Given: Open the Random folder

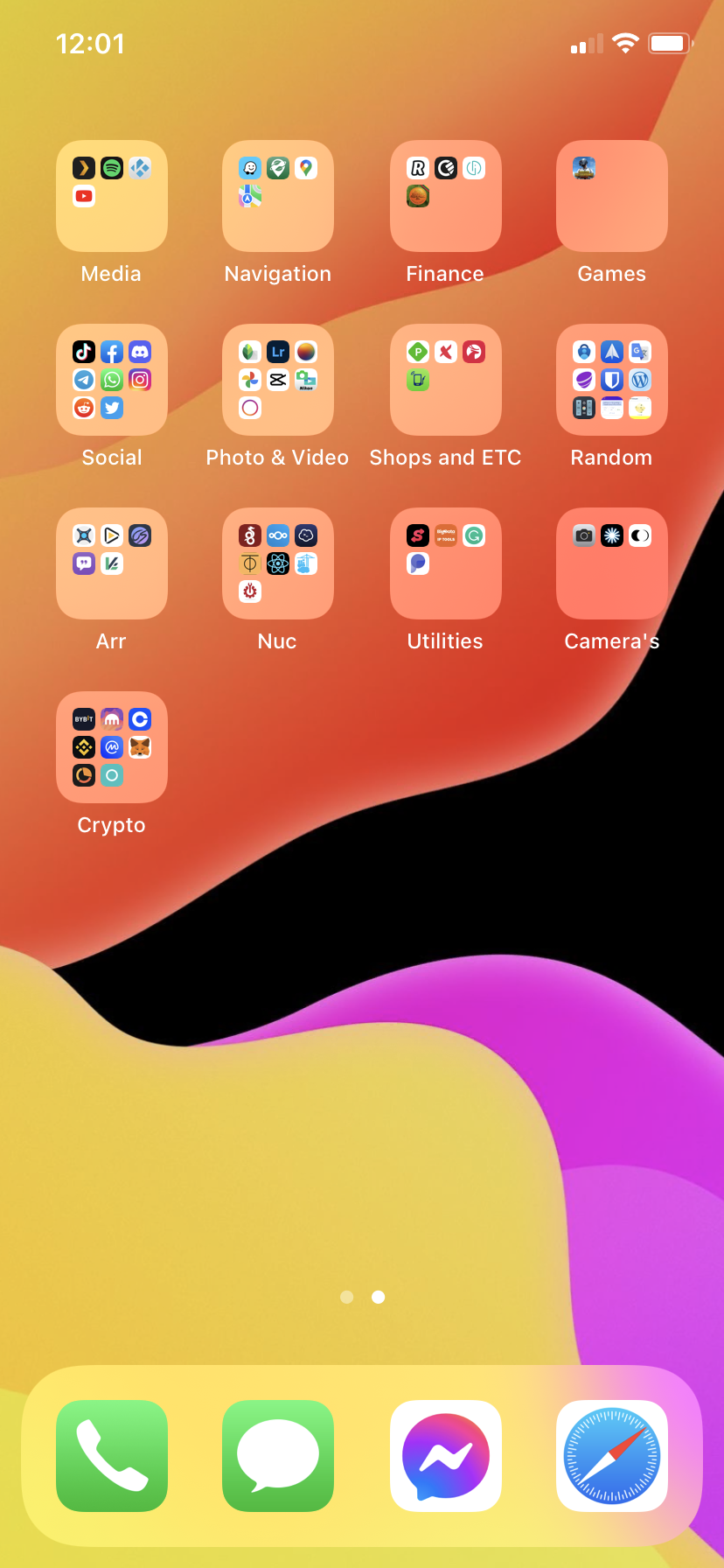Looking at the screenshot, I should (612, 380).
